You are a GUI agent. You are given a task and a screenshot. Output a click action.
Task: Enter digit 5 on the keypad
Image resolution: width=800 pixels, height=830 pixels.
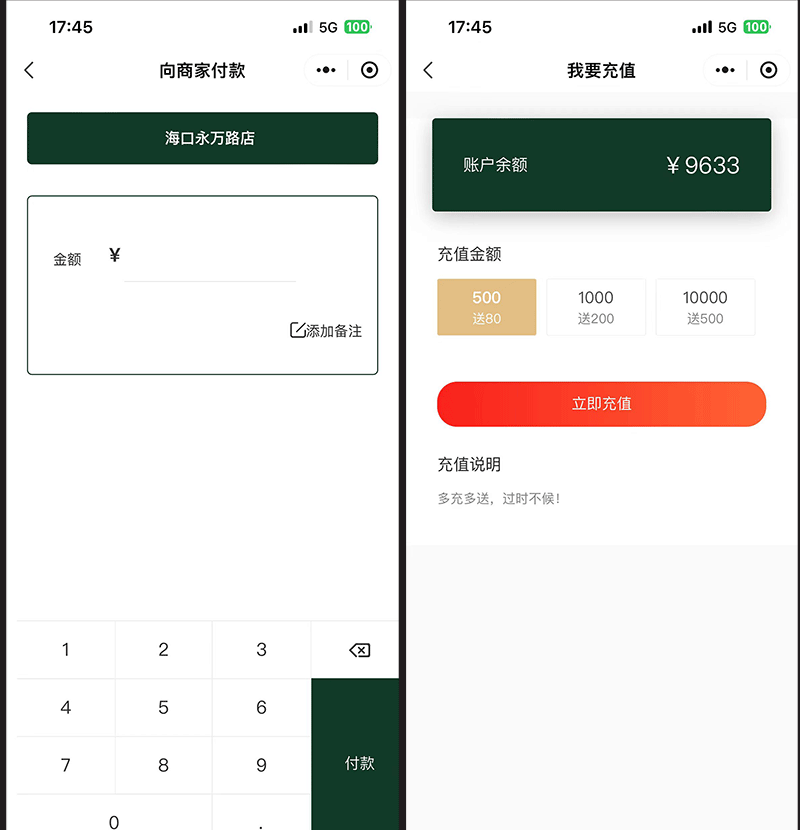(163, 707)
